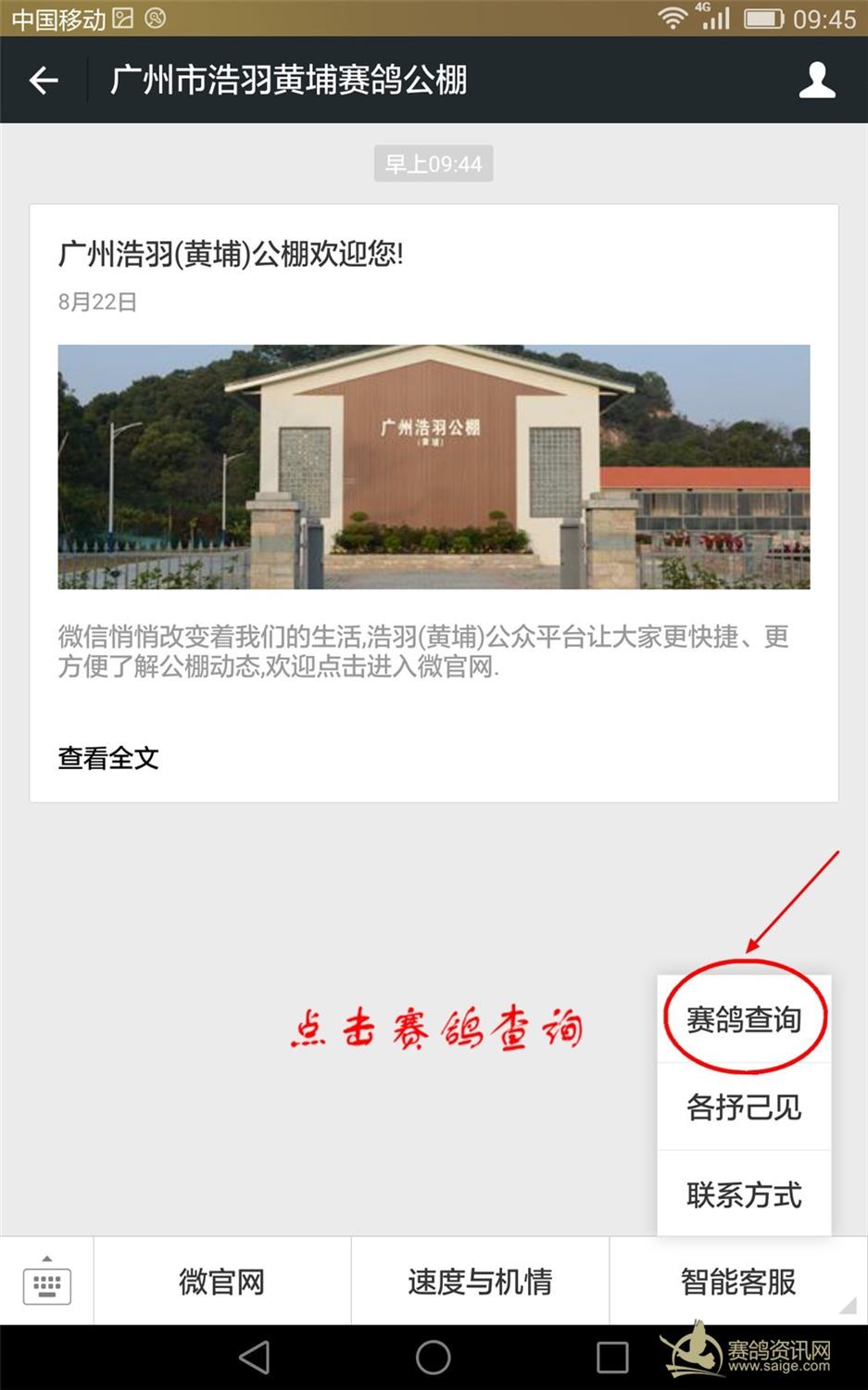Collapse the 智能客服 menu
Image resolution: width=868 pixels, height=1390 pixels.
click(738, 1282)
